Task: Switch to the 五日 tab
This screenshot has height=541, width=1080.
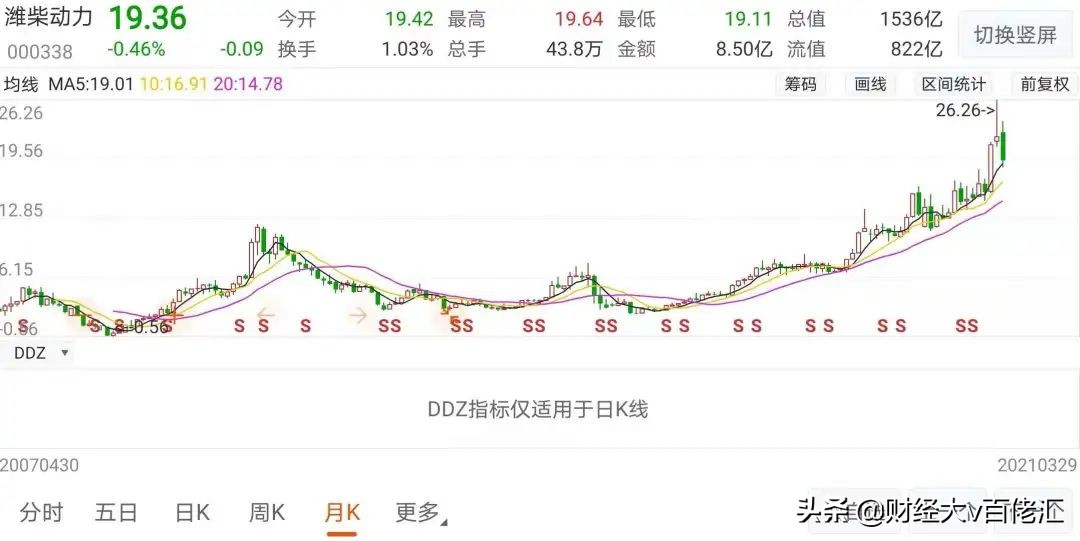Action: coord(116,513)
